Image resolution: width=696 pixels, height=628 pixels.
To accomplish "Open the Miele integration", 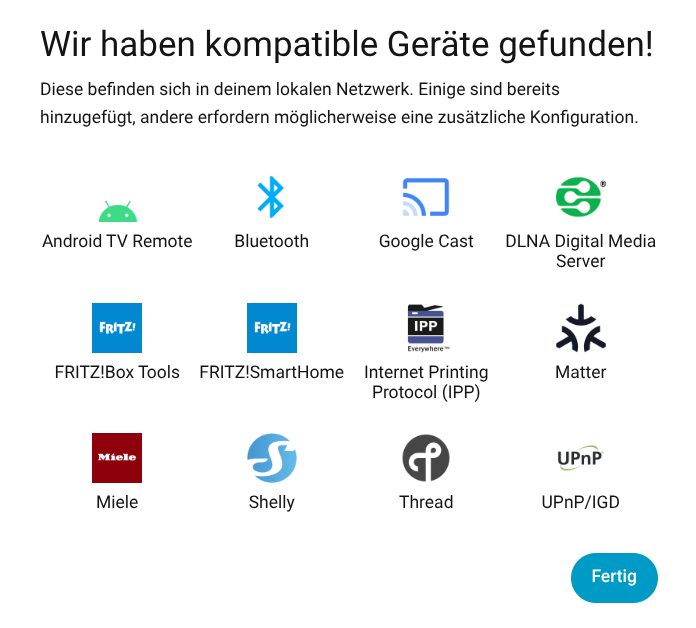I will pos(117,473).
